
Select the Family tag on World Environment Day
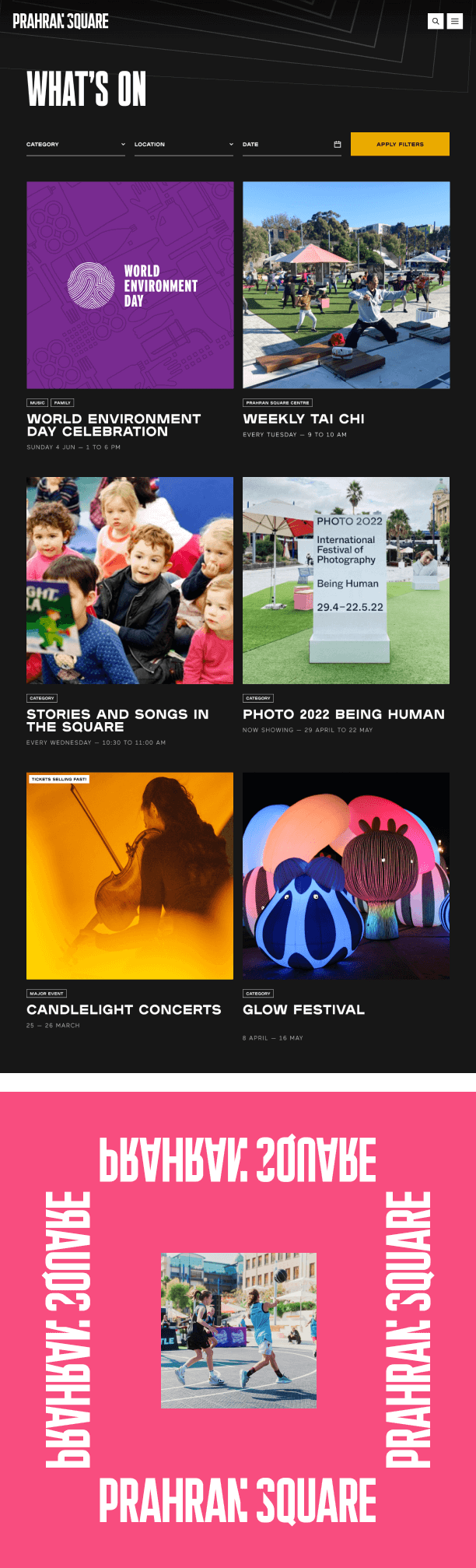62,402
